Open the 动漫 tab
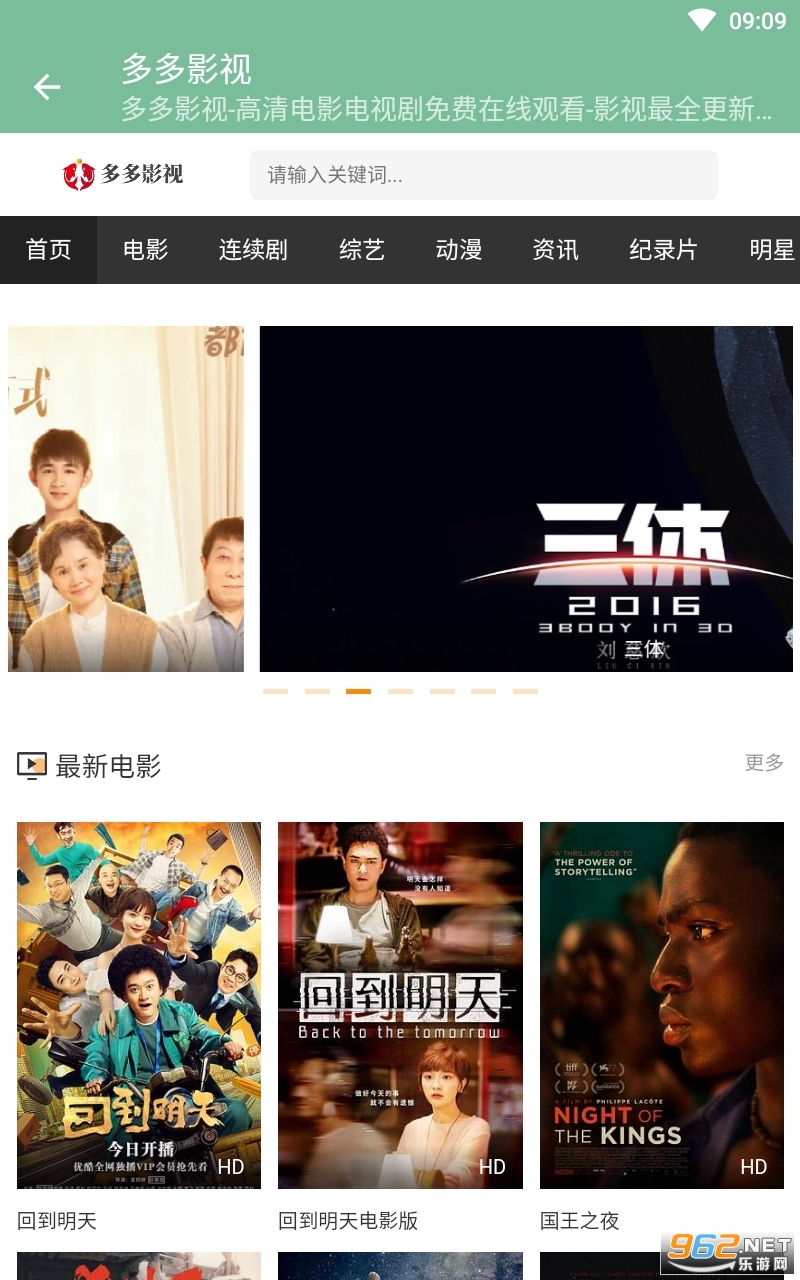This screenshot has height=1280, width=800. (459, 250)
